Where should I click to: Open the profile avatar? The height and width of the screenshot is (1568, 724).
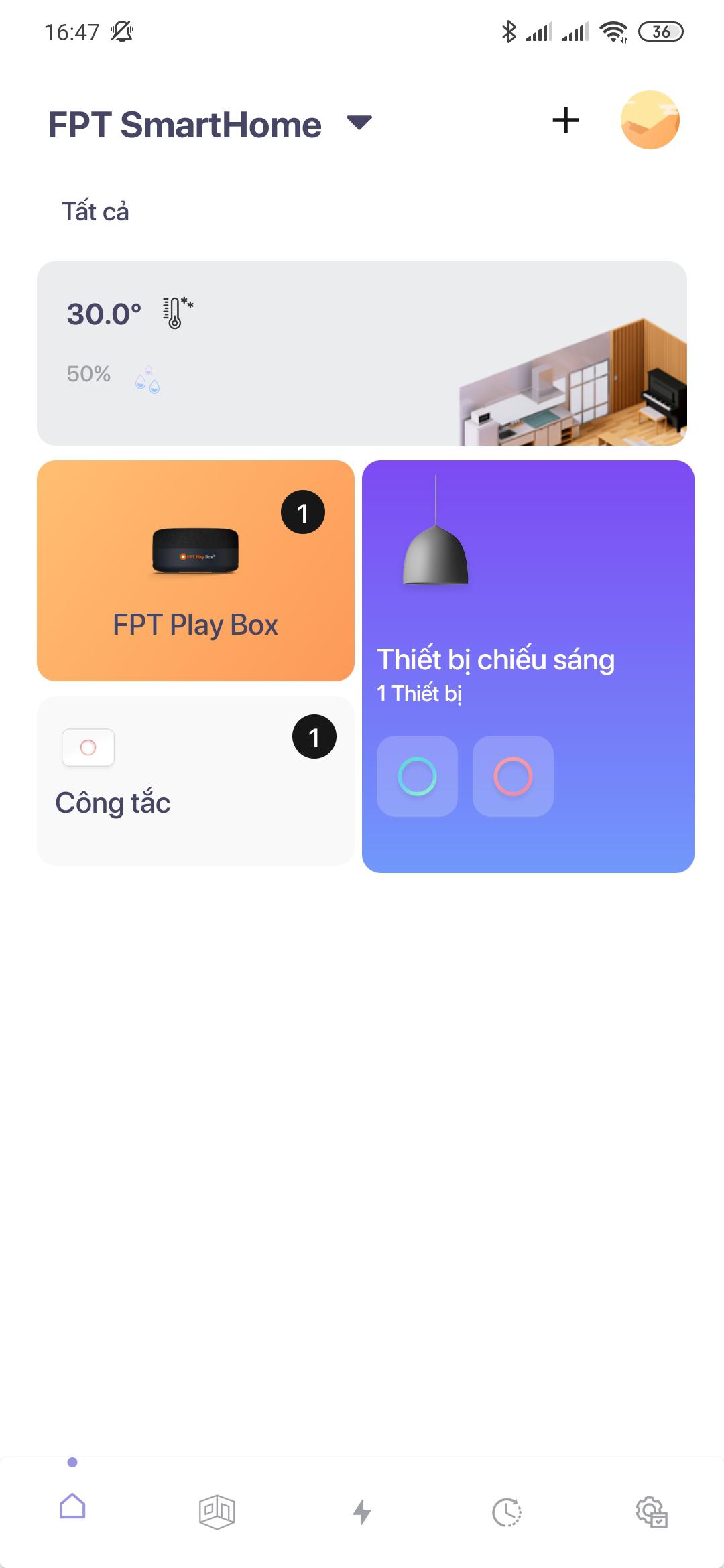point(650,120)
